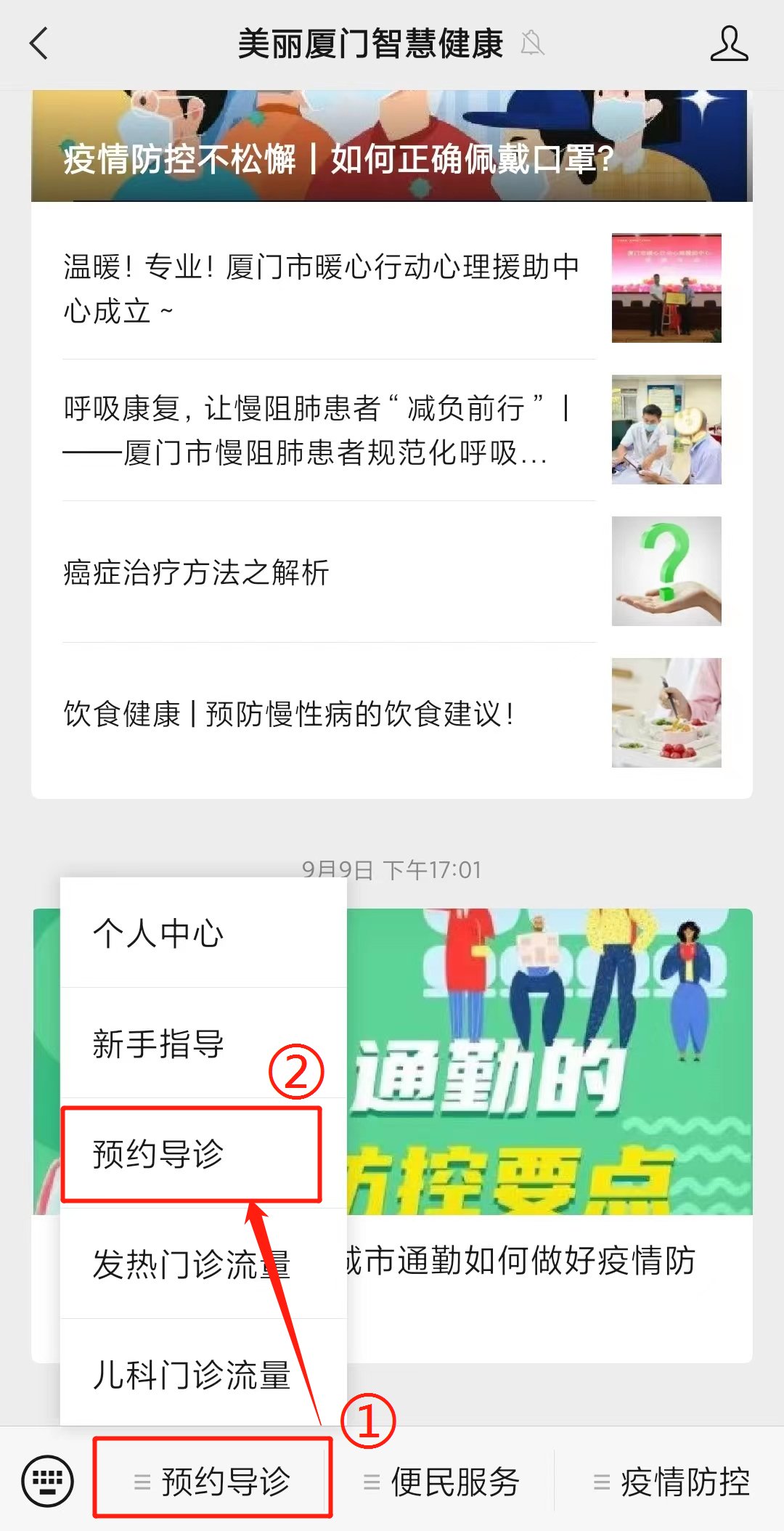
Task: Read the 呼吸康复 慢阻肺 article
Action: click(x=392, y=430)
